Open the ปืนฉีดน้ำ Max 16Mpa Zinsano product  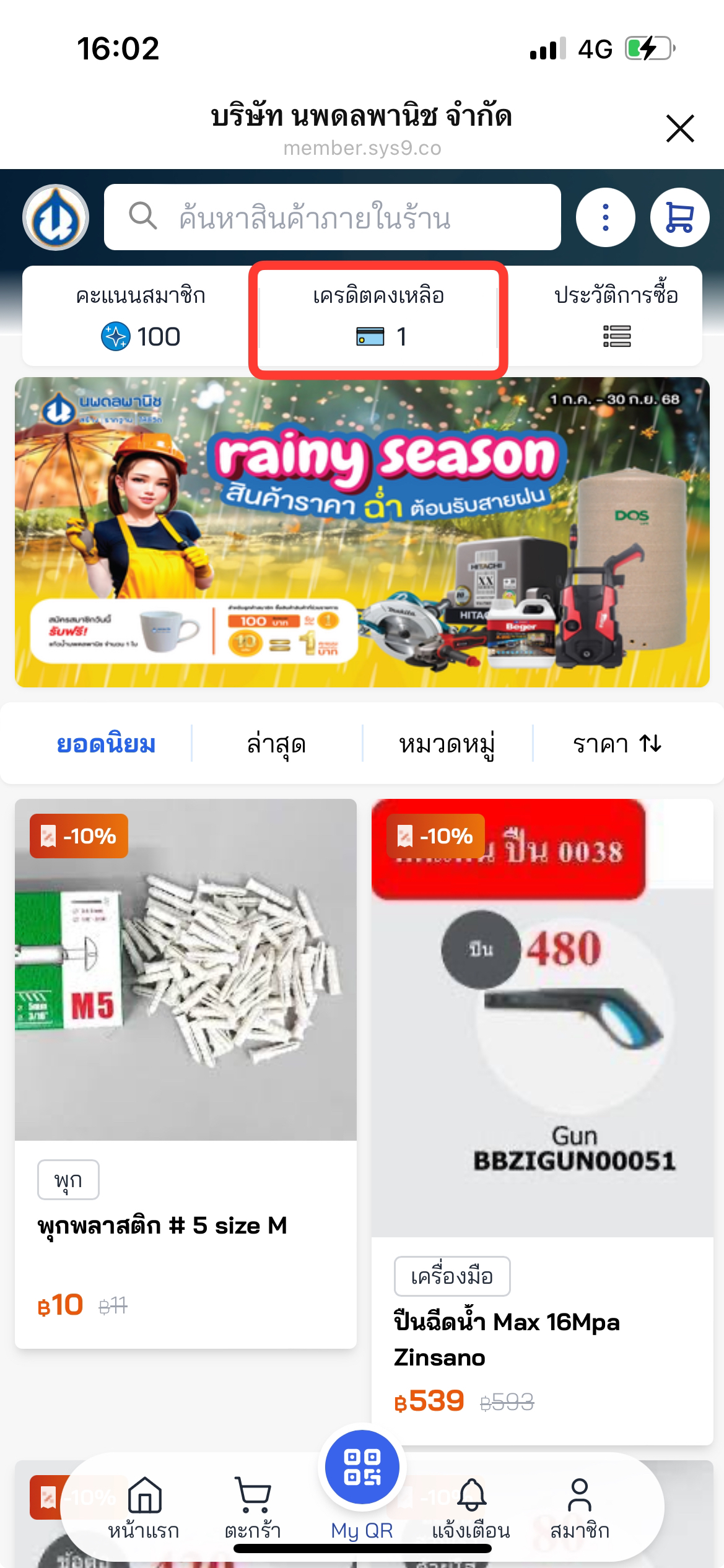click(542, 1121)
